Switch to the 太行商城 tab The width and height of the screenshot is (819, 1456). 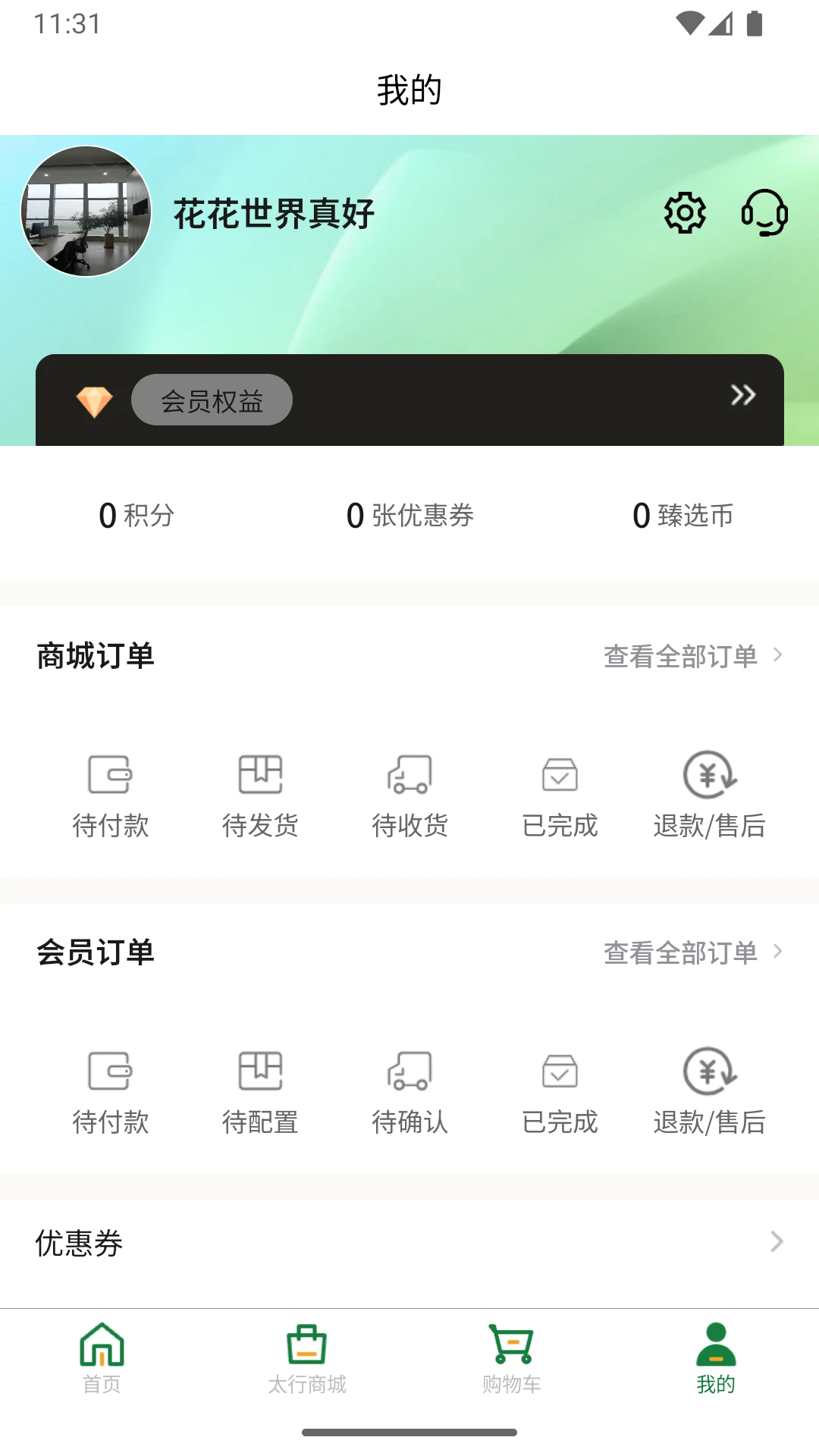coord(307,1357)
